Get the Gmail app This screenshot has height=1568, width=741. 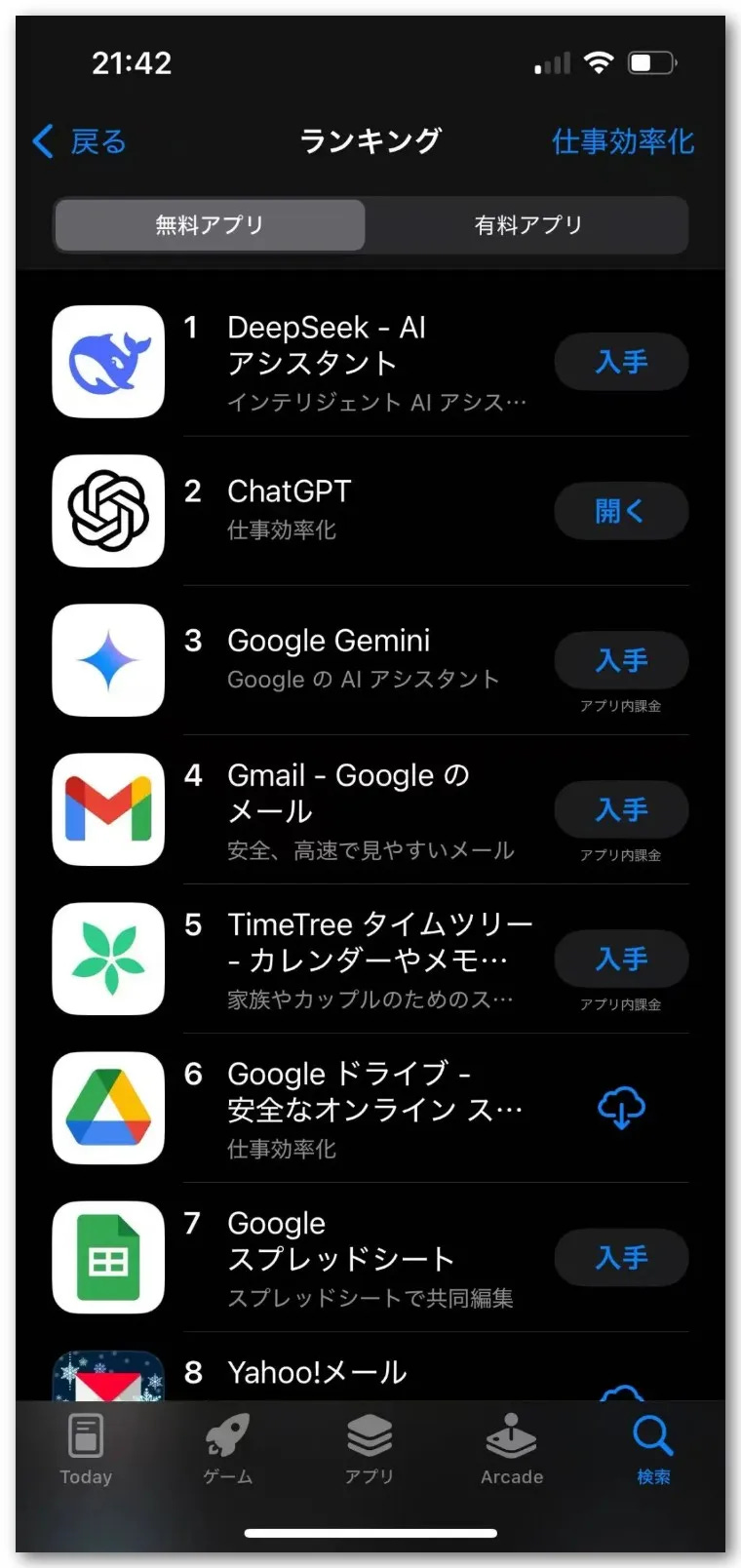(621, 809)
